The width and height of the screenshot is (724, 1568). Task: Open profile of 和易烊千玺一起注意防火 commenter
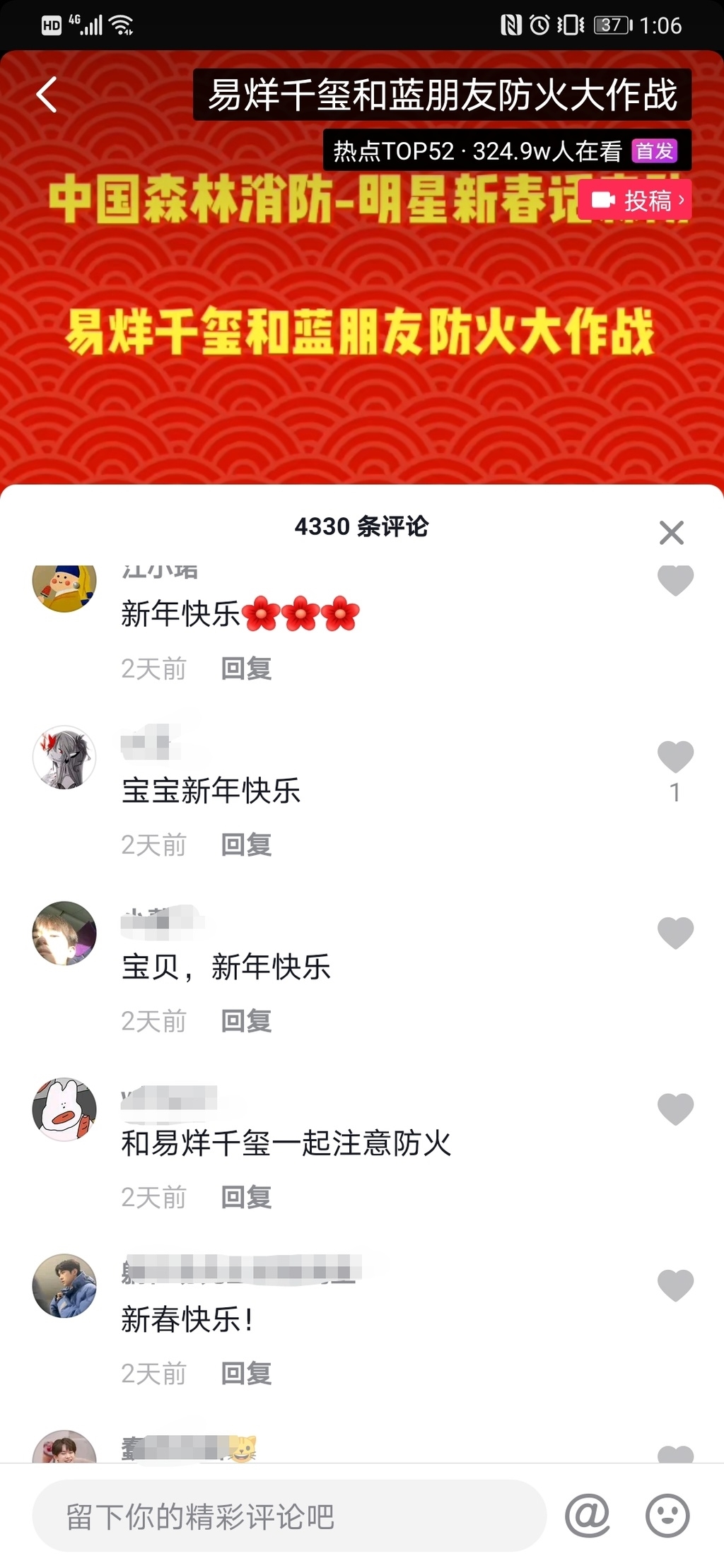point(64,1109)
